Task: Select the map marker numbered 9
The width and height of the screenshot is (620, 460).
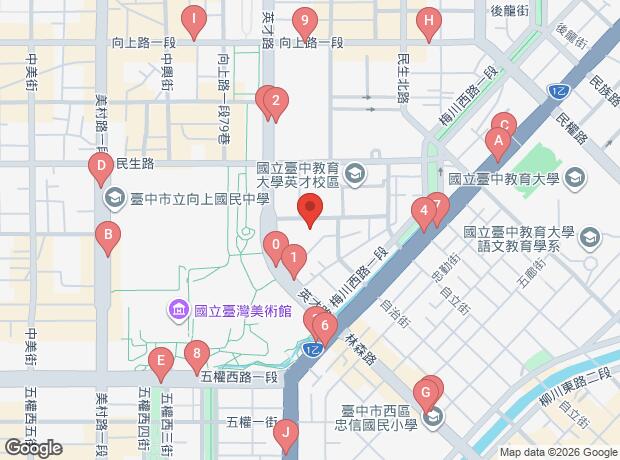Action: 305,20
